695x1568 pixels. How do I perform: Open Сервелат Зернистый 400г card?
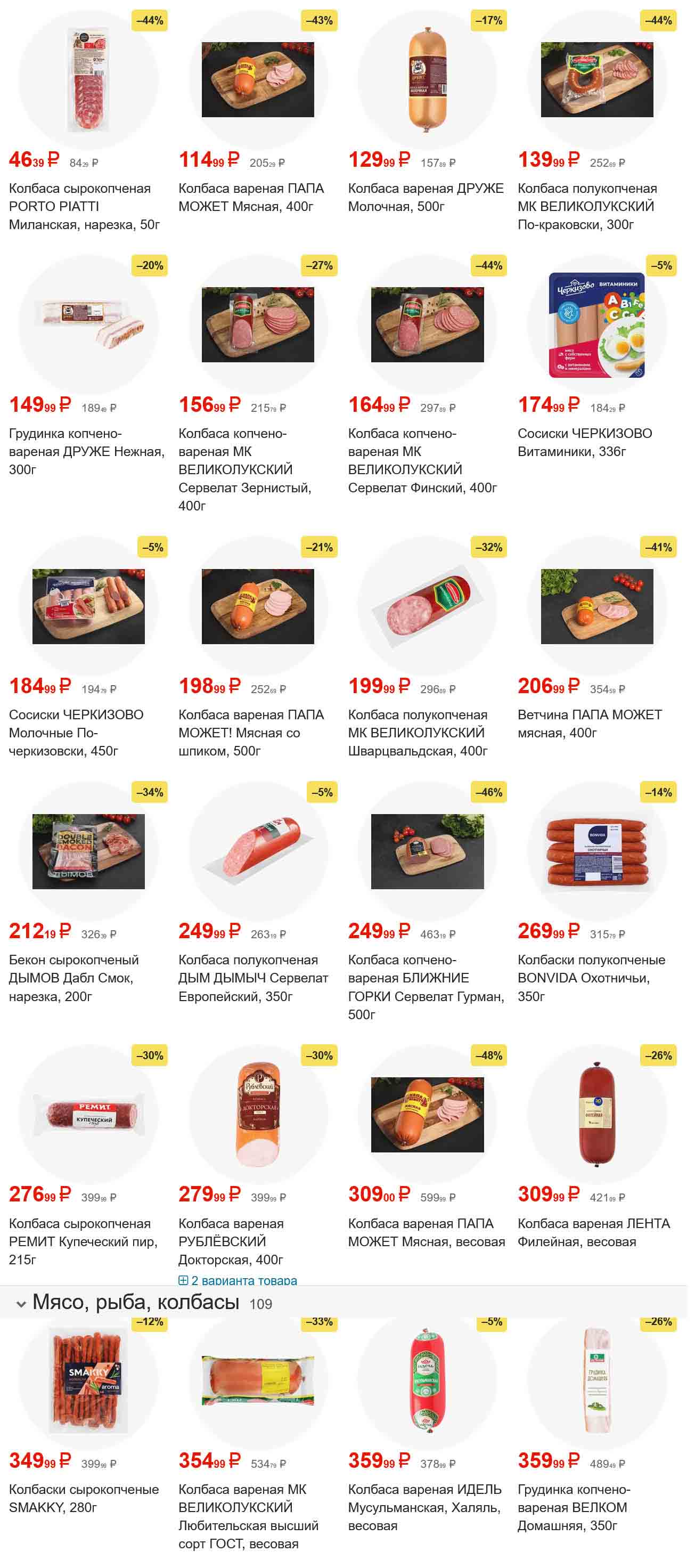(x=244, y=469)
